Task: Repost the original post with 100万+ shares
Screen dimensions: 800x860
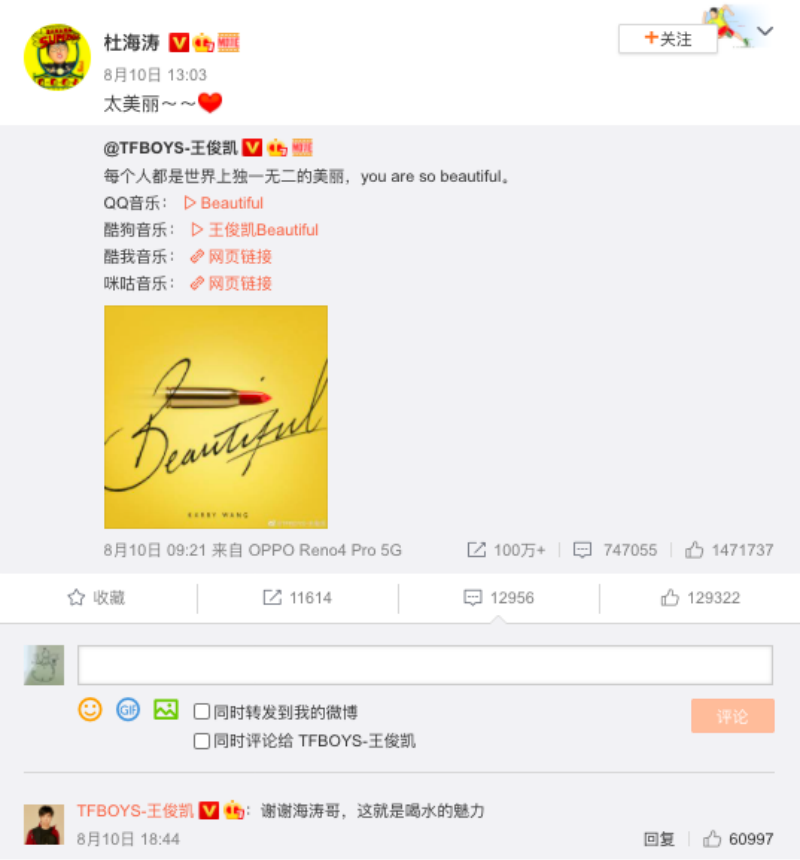Action: tap(506, 550)
